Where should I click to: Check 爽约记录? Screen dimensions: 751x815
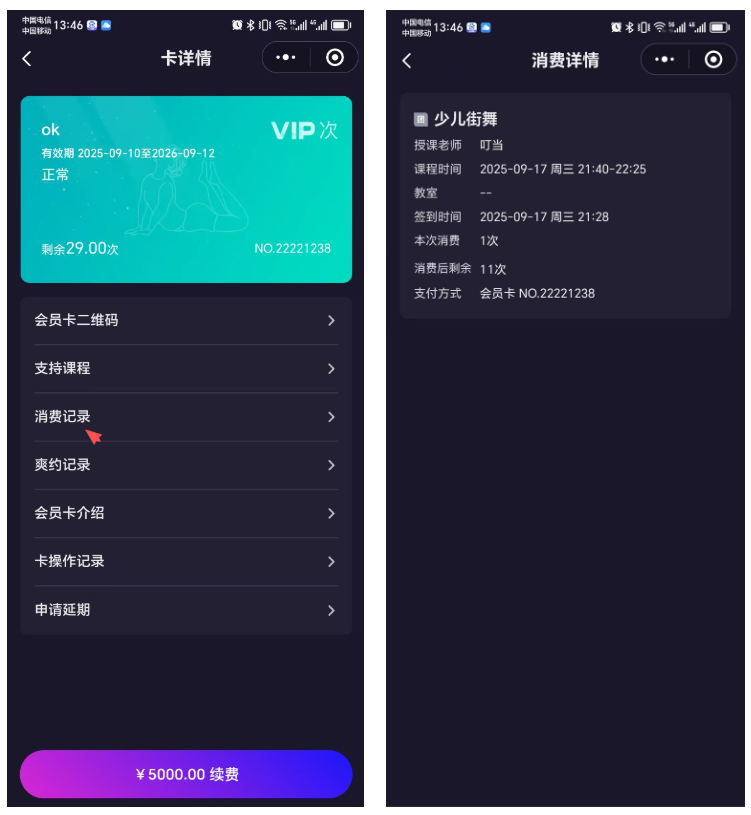coord(186,465)
